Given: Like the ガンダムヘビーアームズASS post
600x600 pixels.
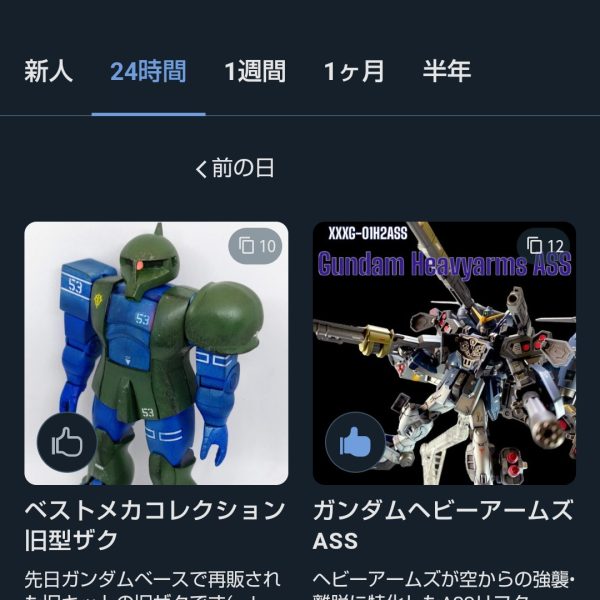Looking at the screenshot, I should [355, 442].
